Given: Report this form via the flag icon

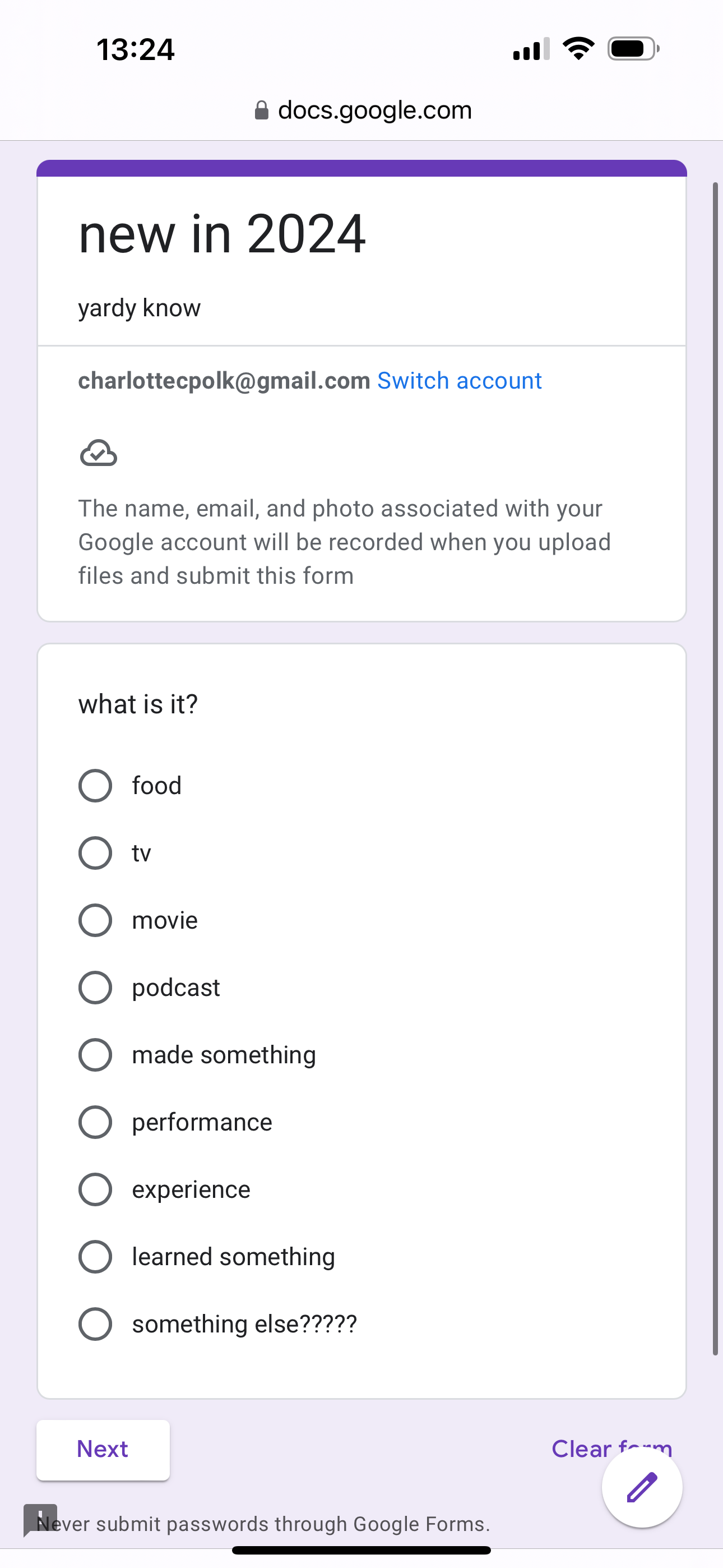Looking at the screenshot, I should [x=39, y=1519].
